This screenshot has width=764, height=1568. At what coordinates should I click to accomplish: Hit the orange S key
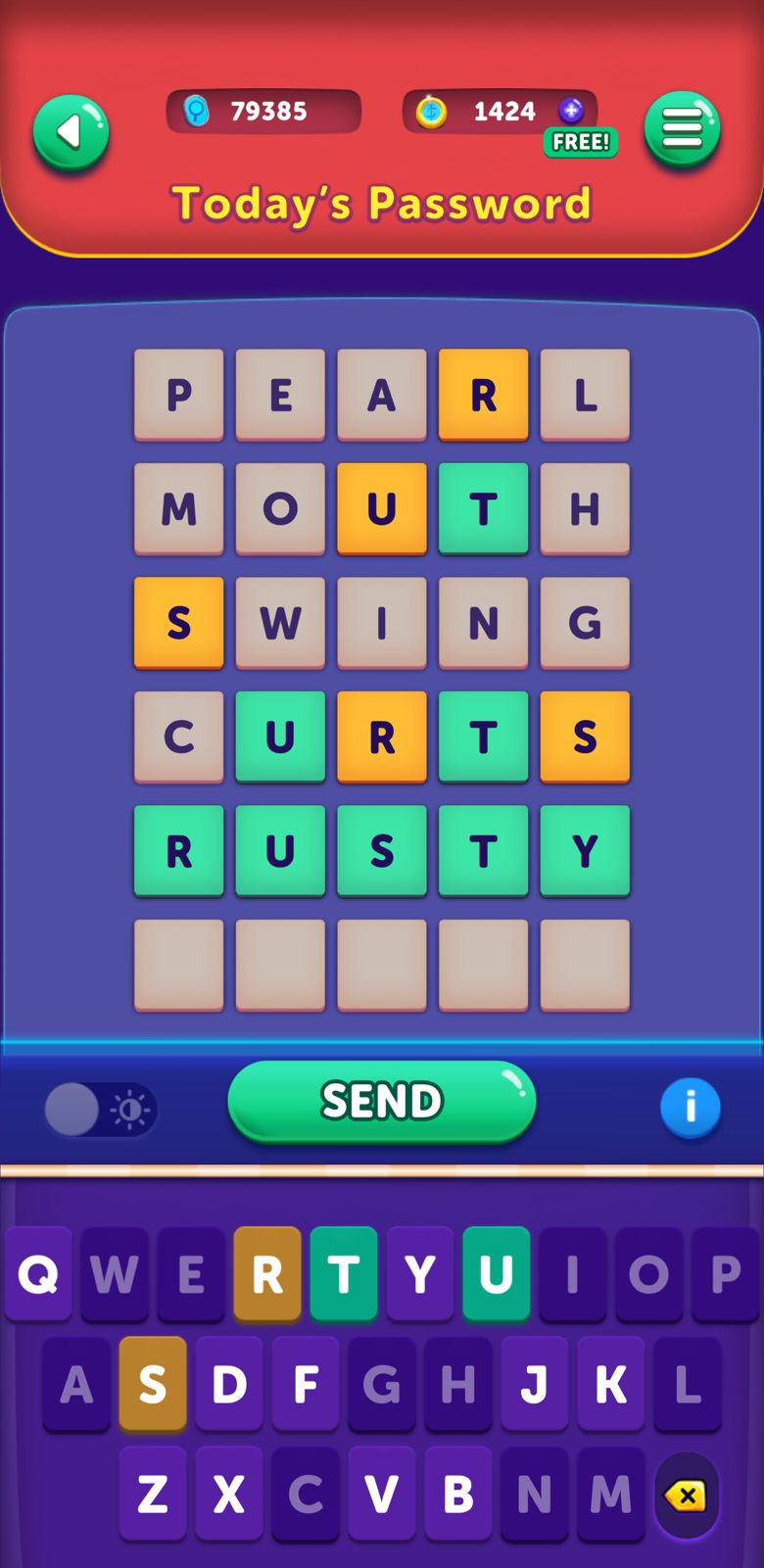click(x=153, y=1384)
